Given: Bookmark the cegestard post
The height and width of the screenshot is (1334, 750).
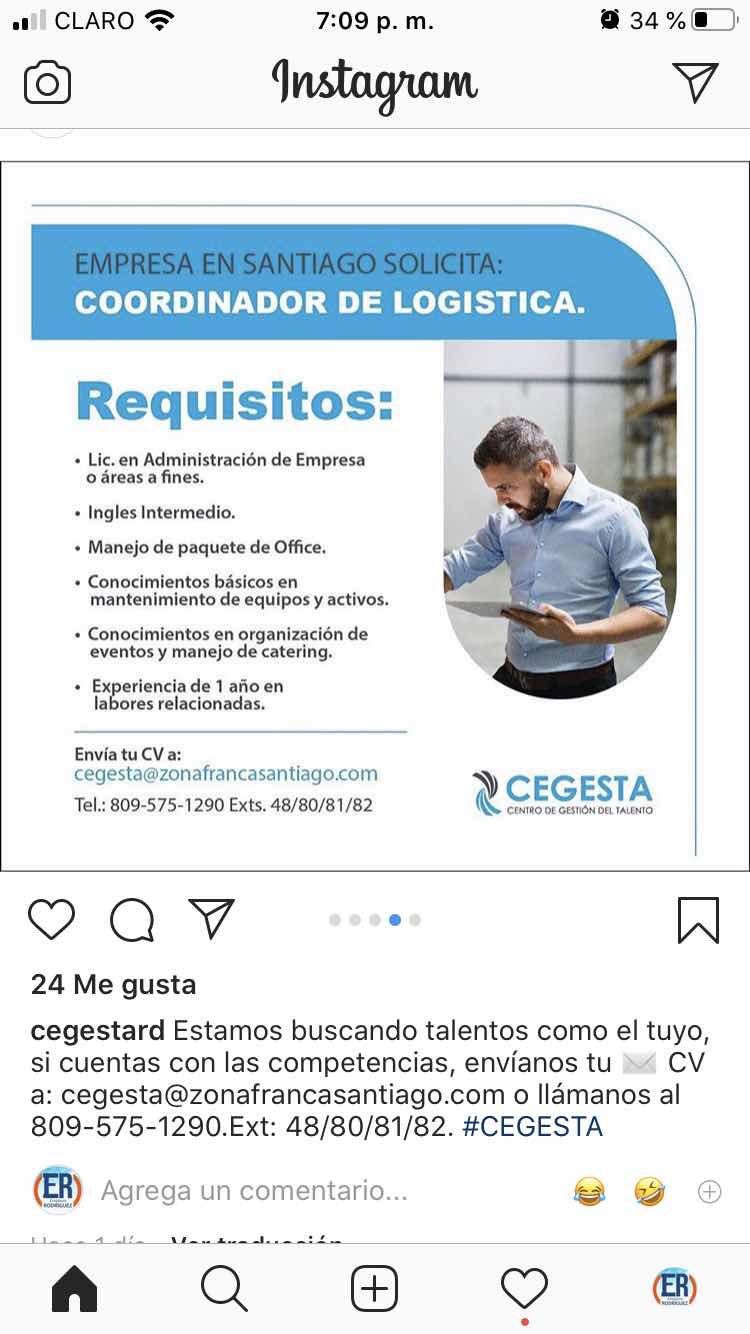Looking at the screenshot, I should (x=698, y=919).
